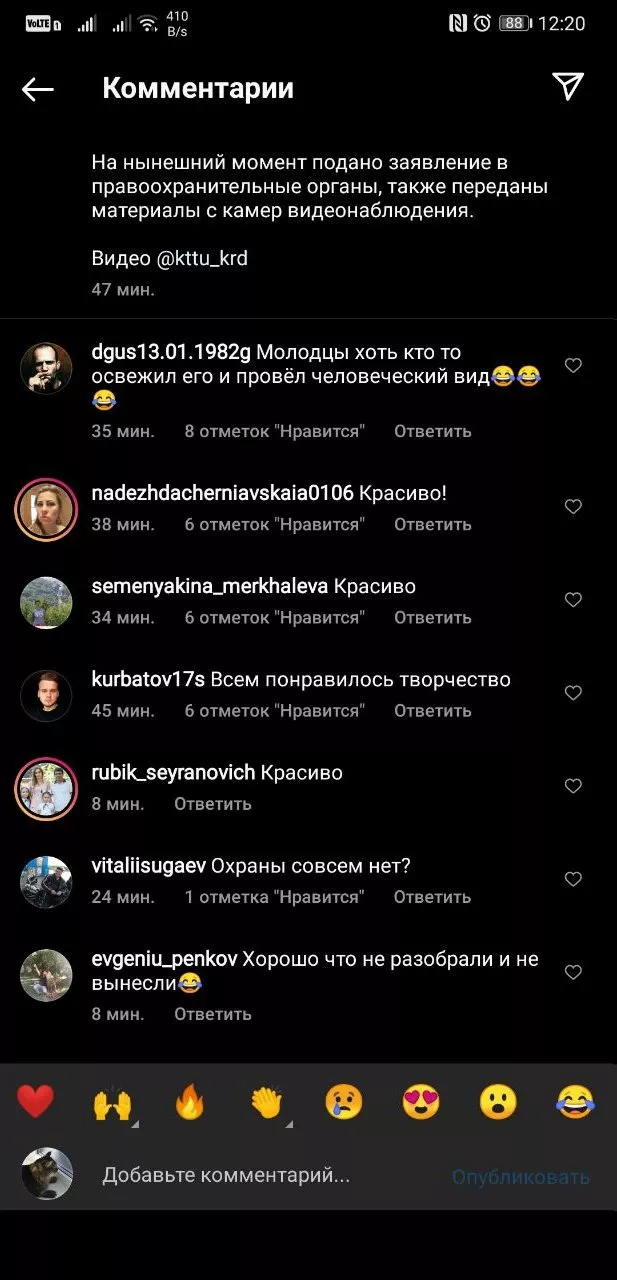617x1280 pixels.
Task: Reply to semenyakina_merkhaleva's comment
Action: [x=432, y=617]
